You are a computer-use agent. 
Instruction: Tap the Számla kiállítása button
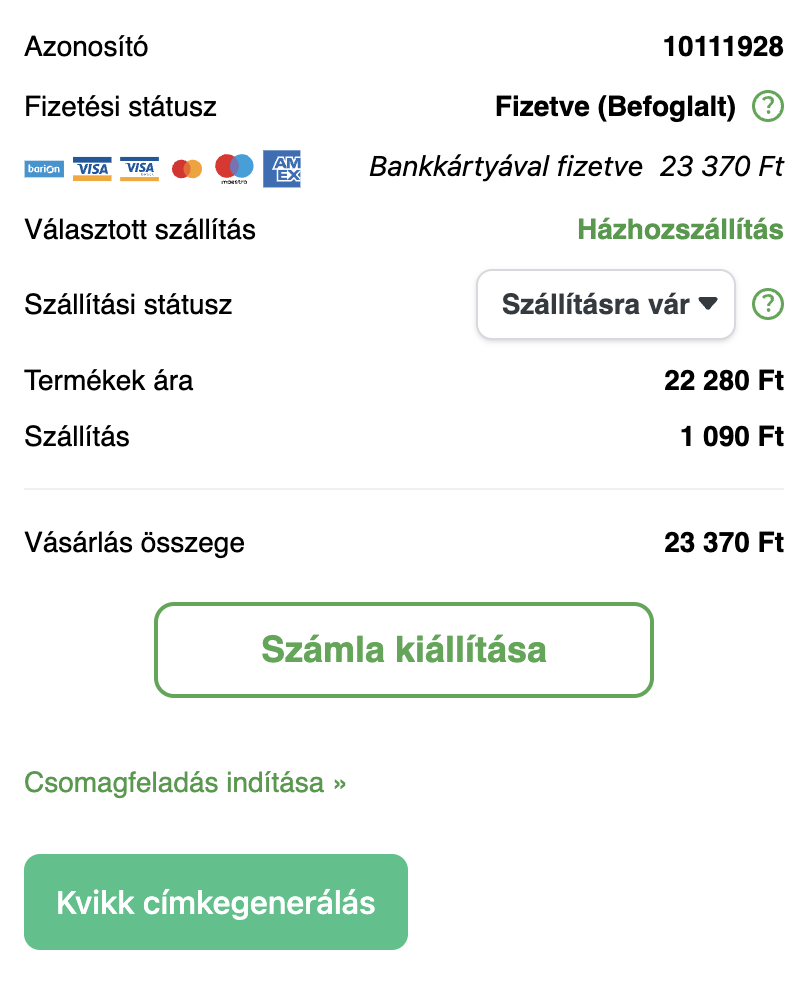click(404, 650)
